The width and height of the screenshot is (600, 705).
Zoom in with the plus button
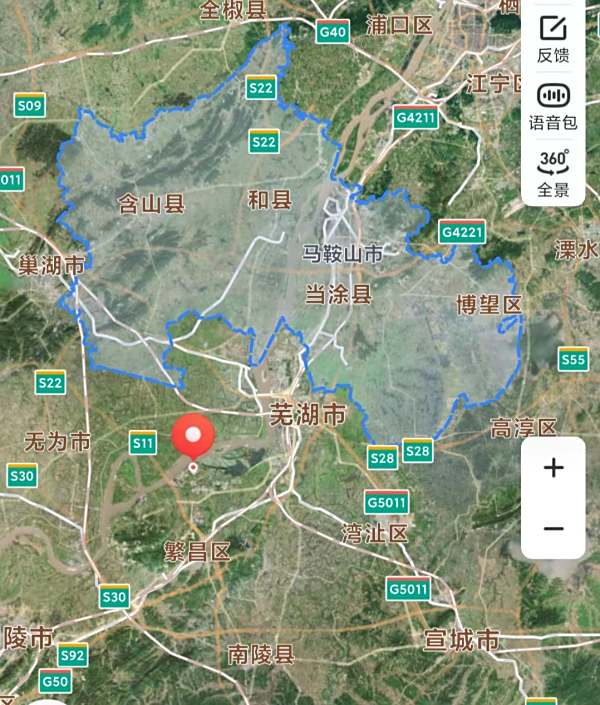click(x=553, y=468)
